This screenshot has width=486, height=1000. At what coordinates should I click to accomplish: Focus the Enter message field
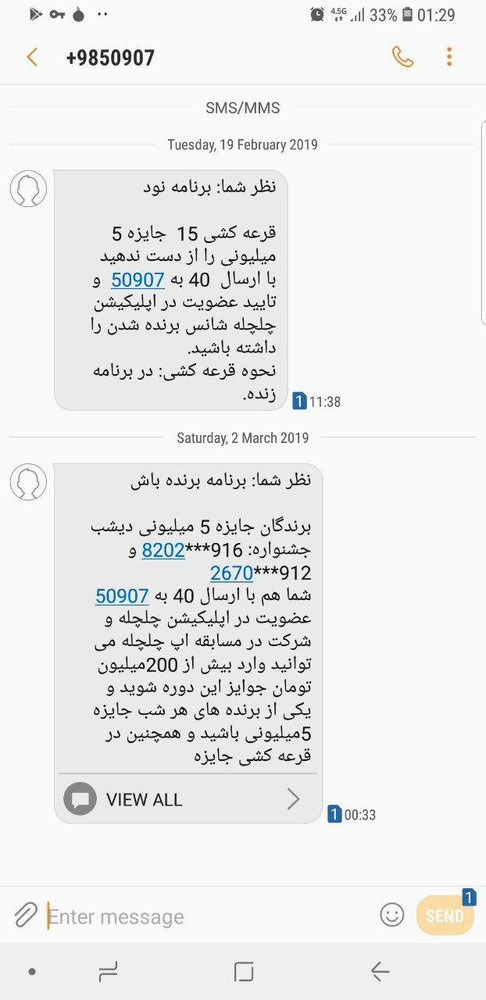[210, 916]
